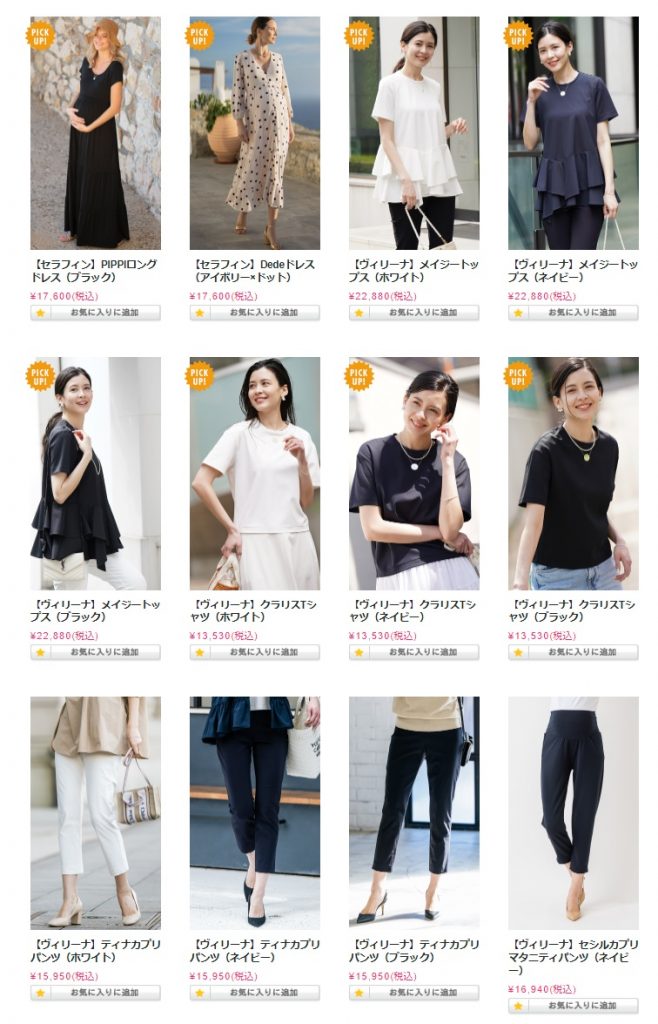Add black Claris T-shirt to favorites
The image size is (658, 1024).
tap(573, 652)
